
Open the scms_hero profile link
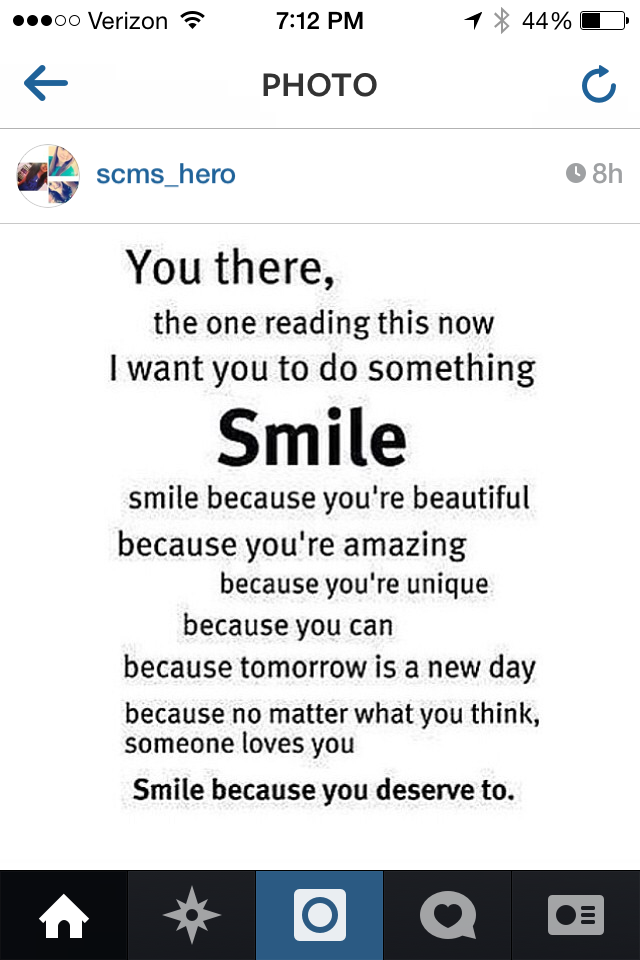[165, 174]
